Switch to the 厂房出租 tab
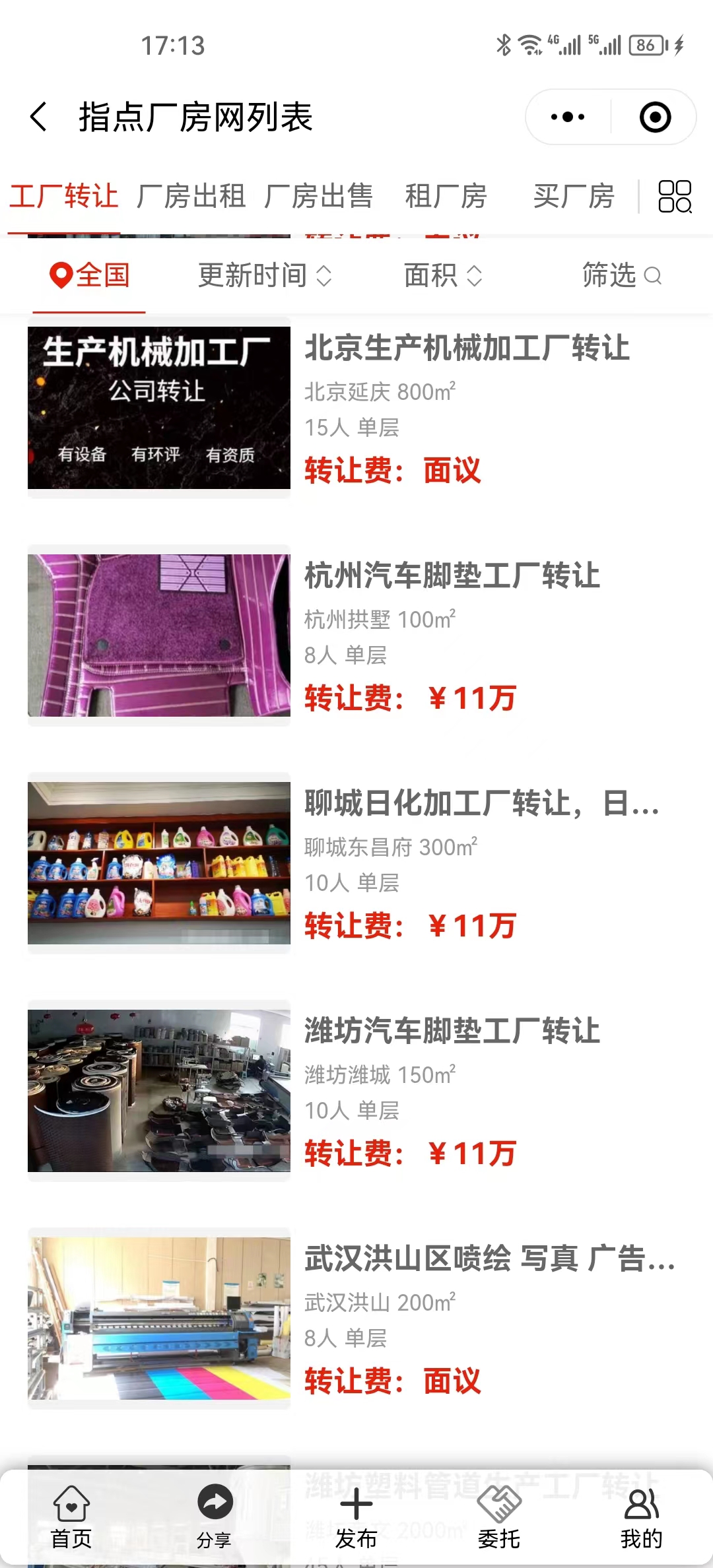 pyautogui.click(x=191, y=196)
